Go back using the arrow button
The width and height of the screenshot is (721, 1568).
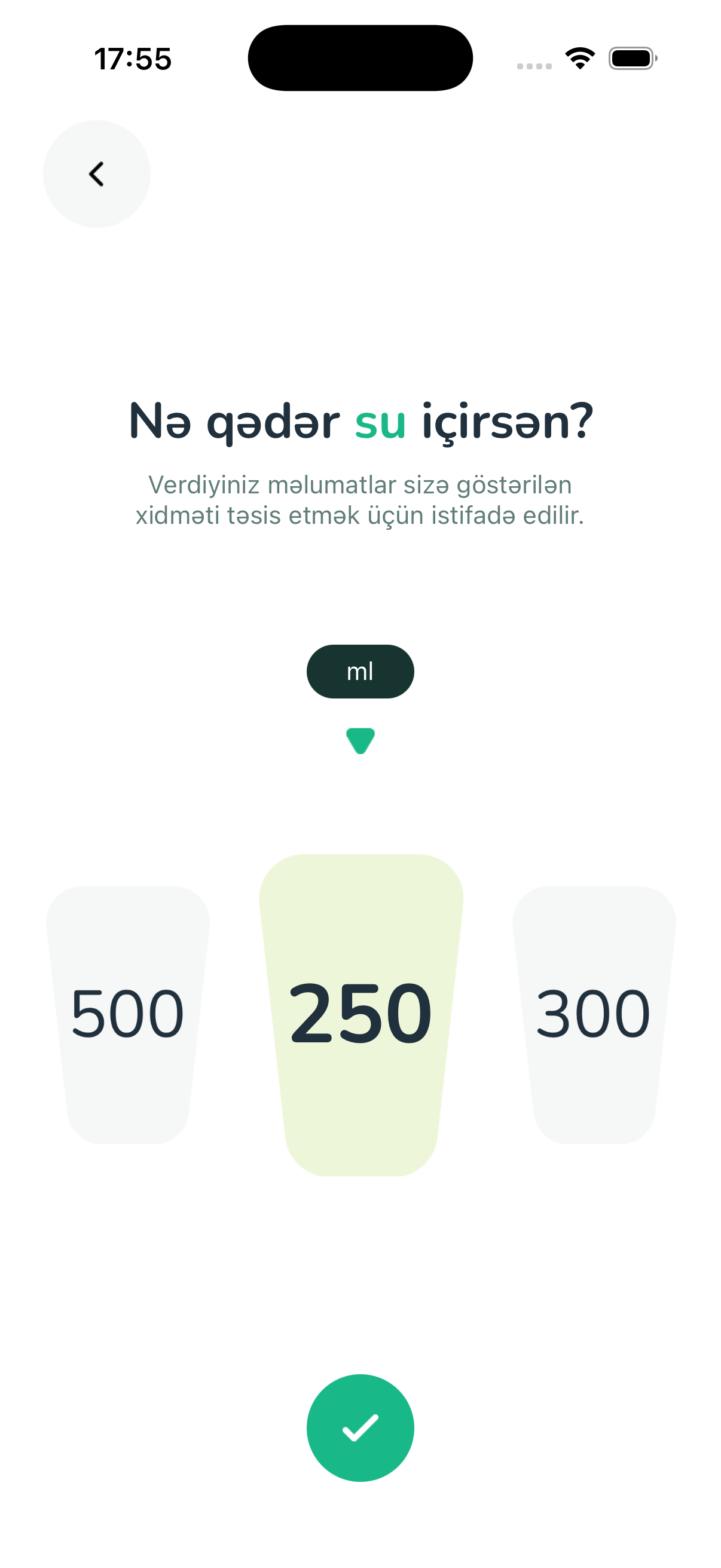pos(97,174)
